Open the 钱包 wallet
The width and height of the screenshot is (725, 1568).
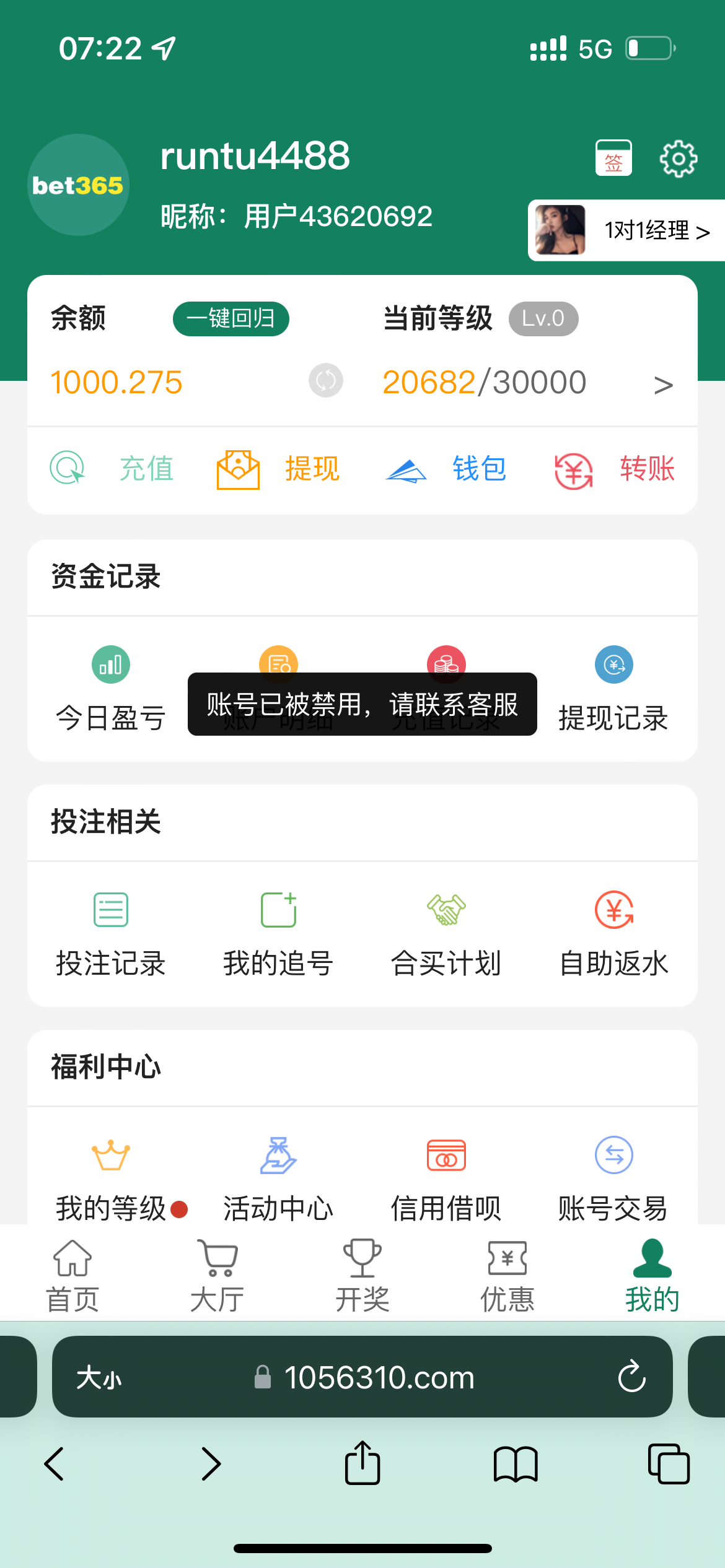pos(446,469)
